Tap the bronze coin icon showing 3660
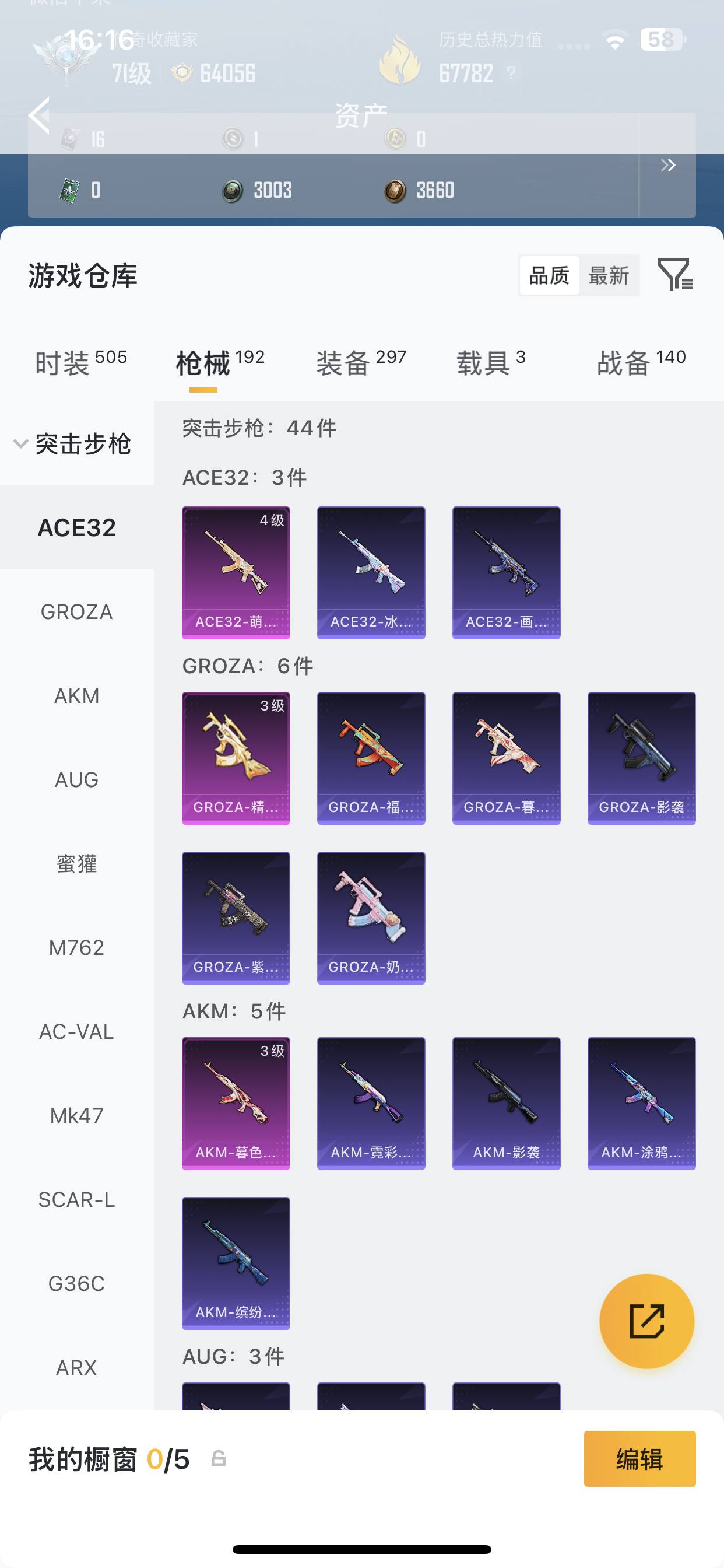This screenshot has width=724, height=1568. [396, 190]
